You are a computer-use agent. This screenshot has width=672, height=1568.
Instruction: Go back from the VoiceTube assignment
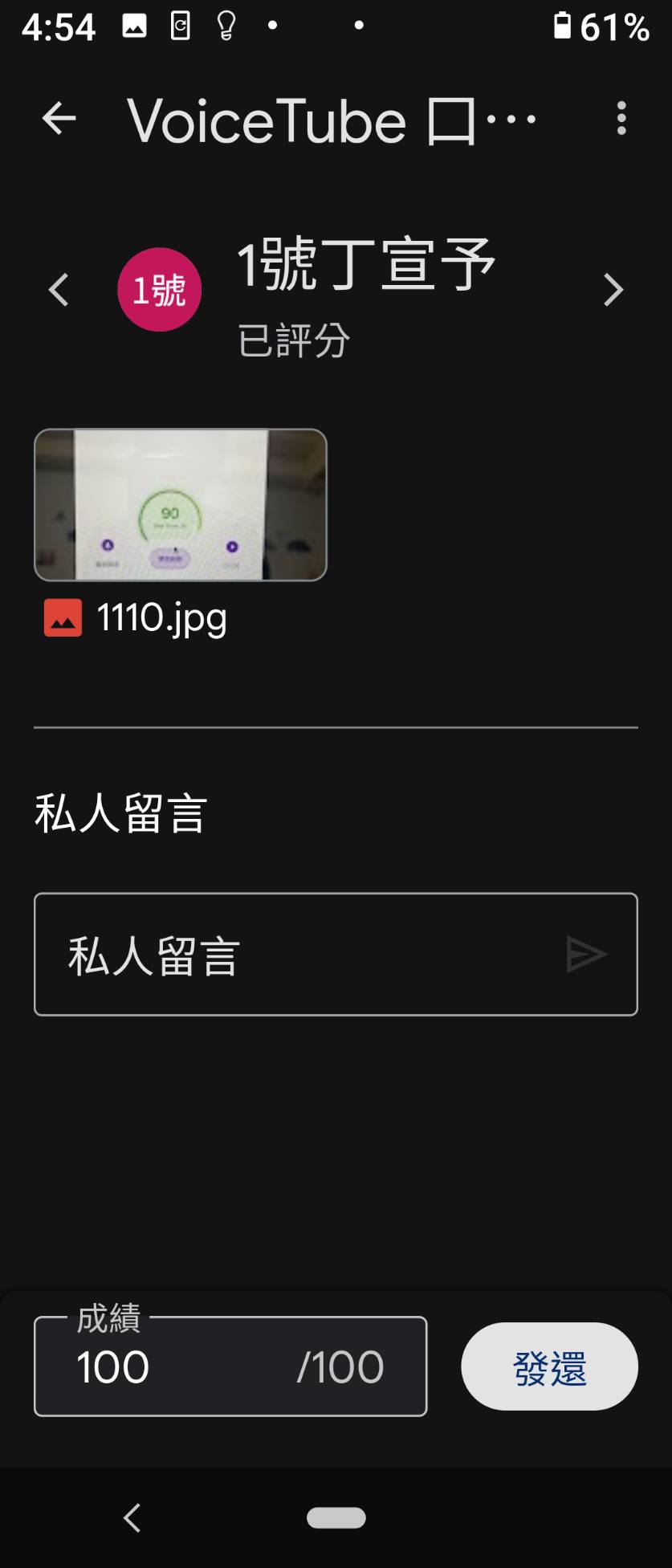click(59, 120)
